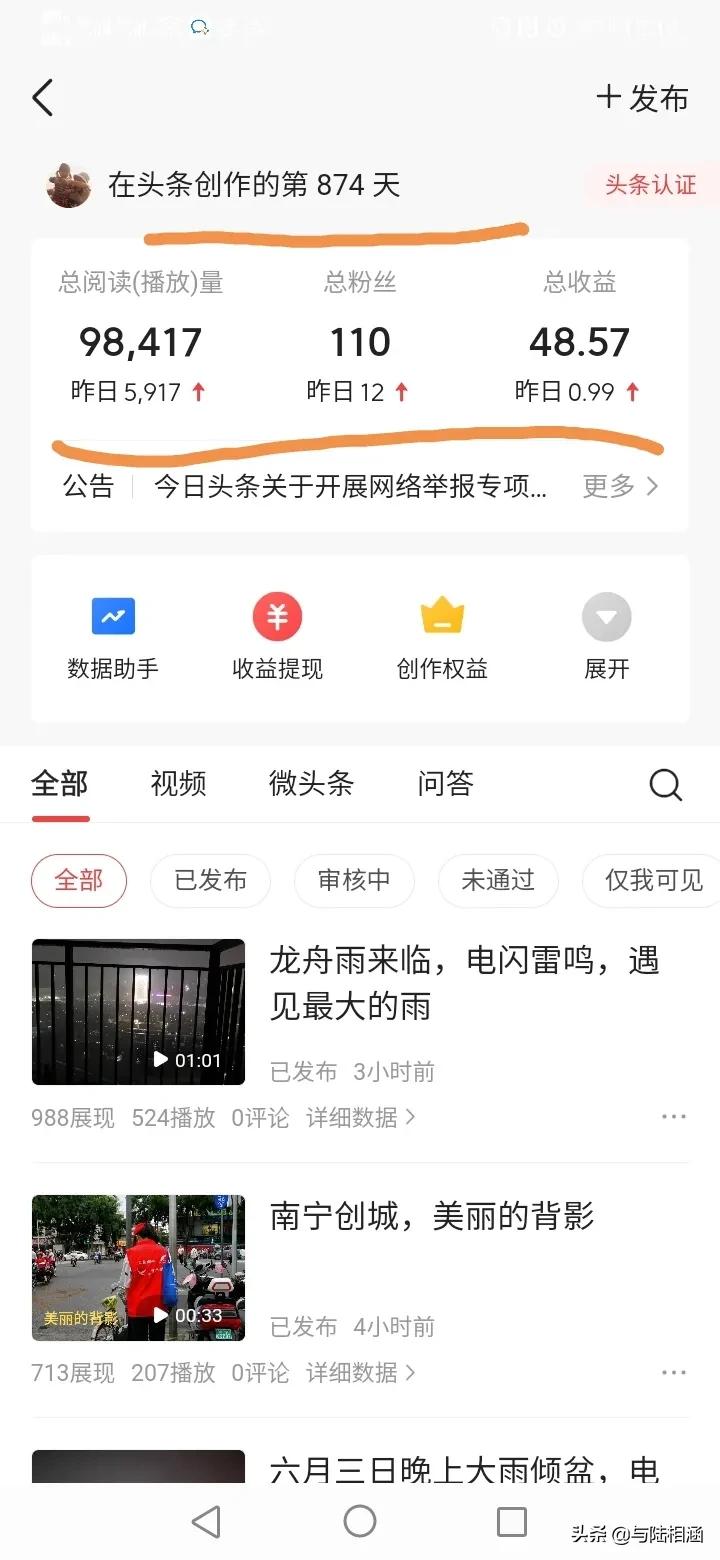Screen dimensions: 720x1560
Task: Open the more options for 南宁创城 video
Action: (674, 1372)
